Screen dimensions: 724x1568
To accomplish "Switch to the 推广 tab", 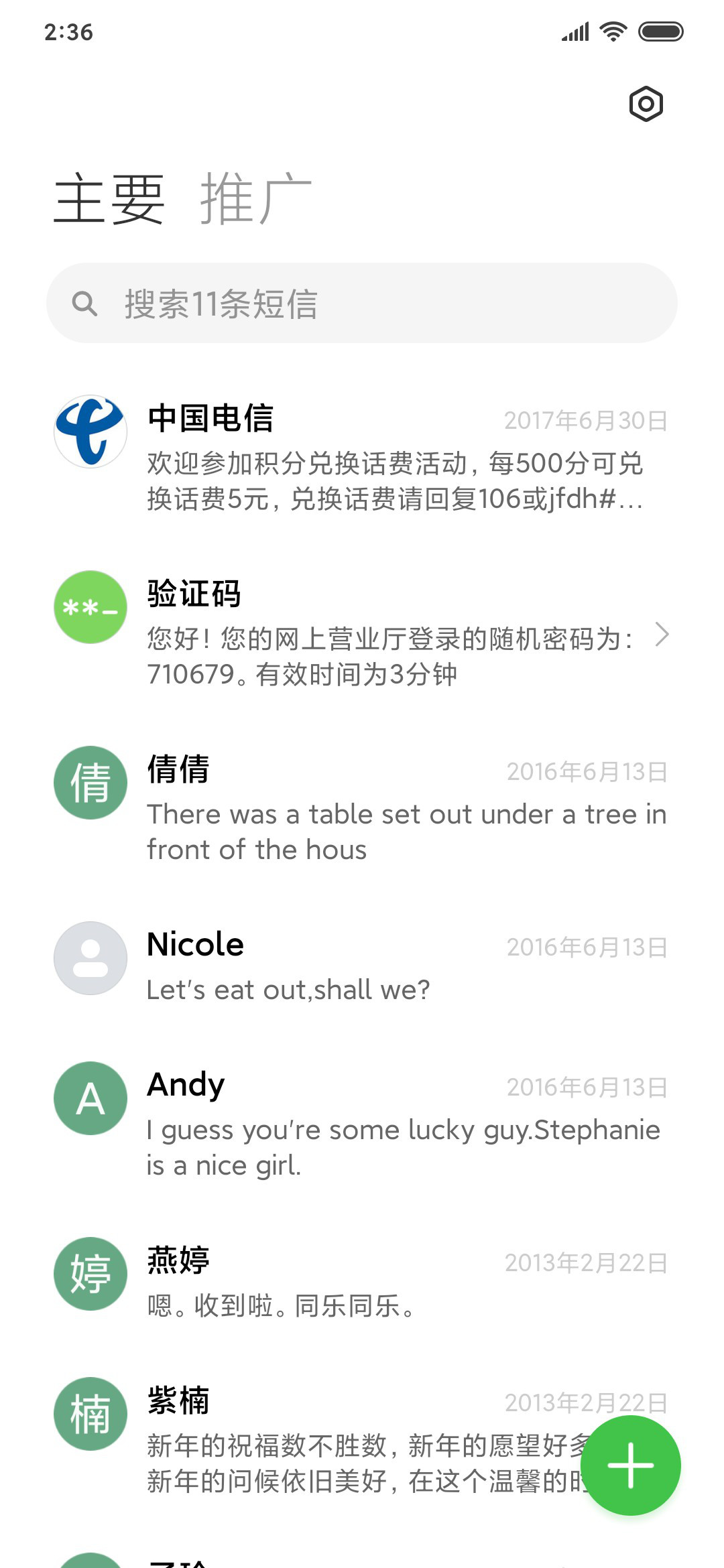I will (255, 198).
